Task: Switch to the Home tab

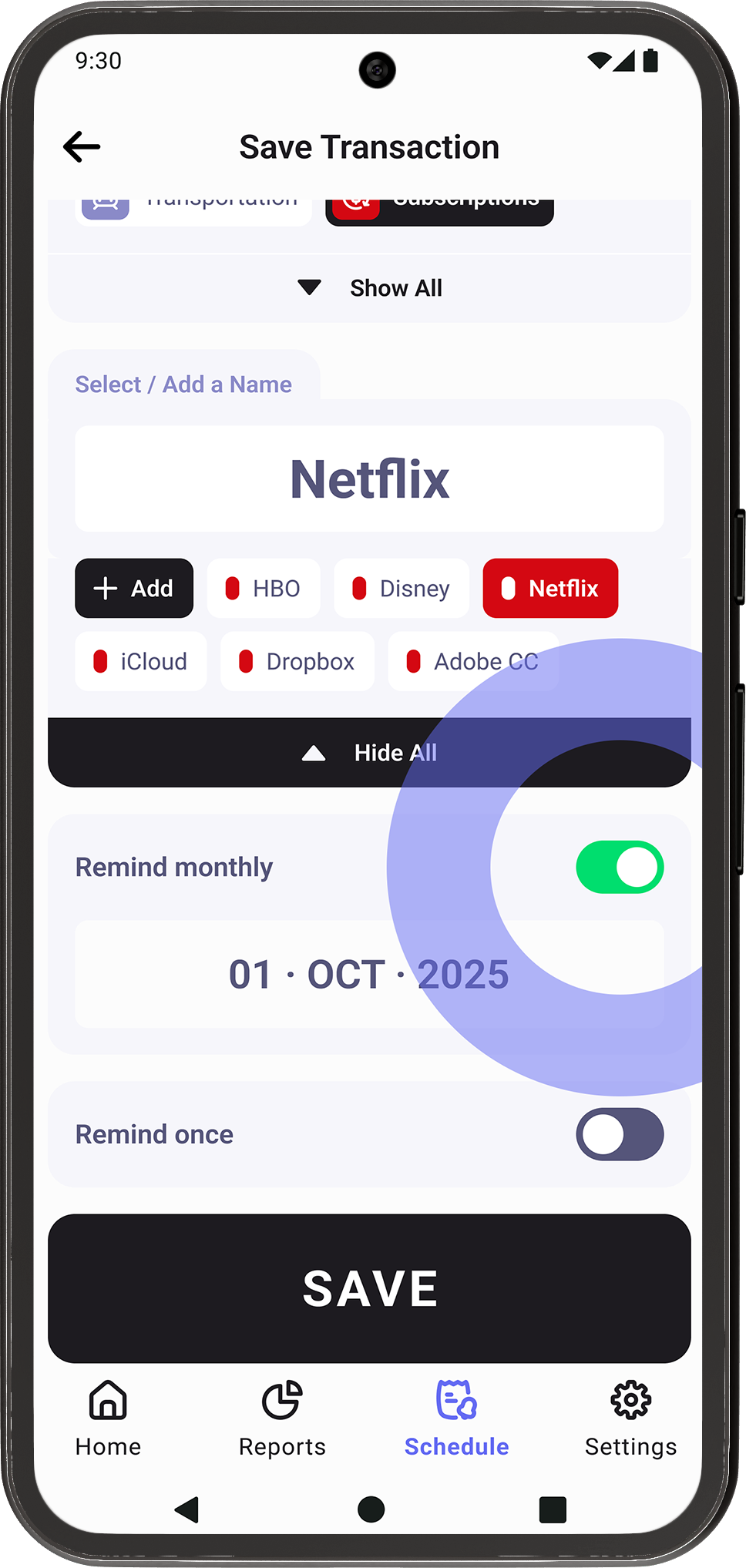Action: pos(108,1418)
